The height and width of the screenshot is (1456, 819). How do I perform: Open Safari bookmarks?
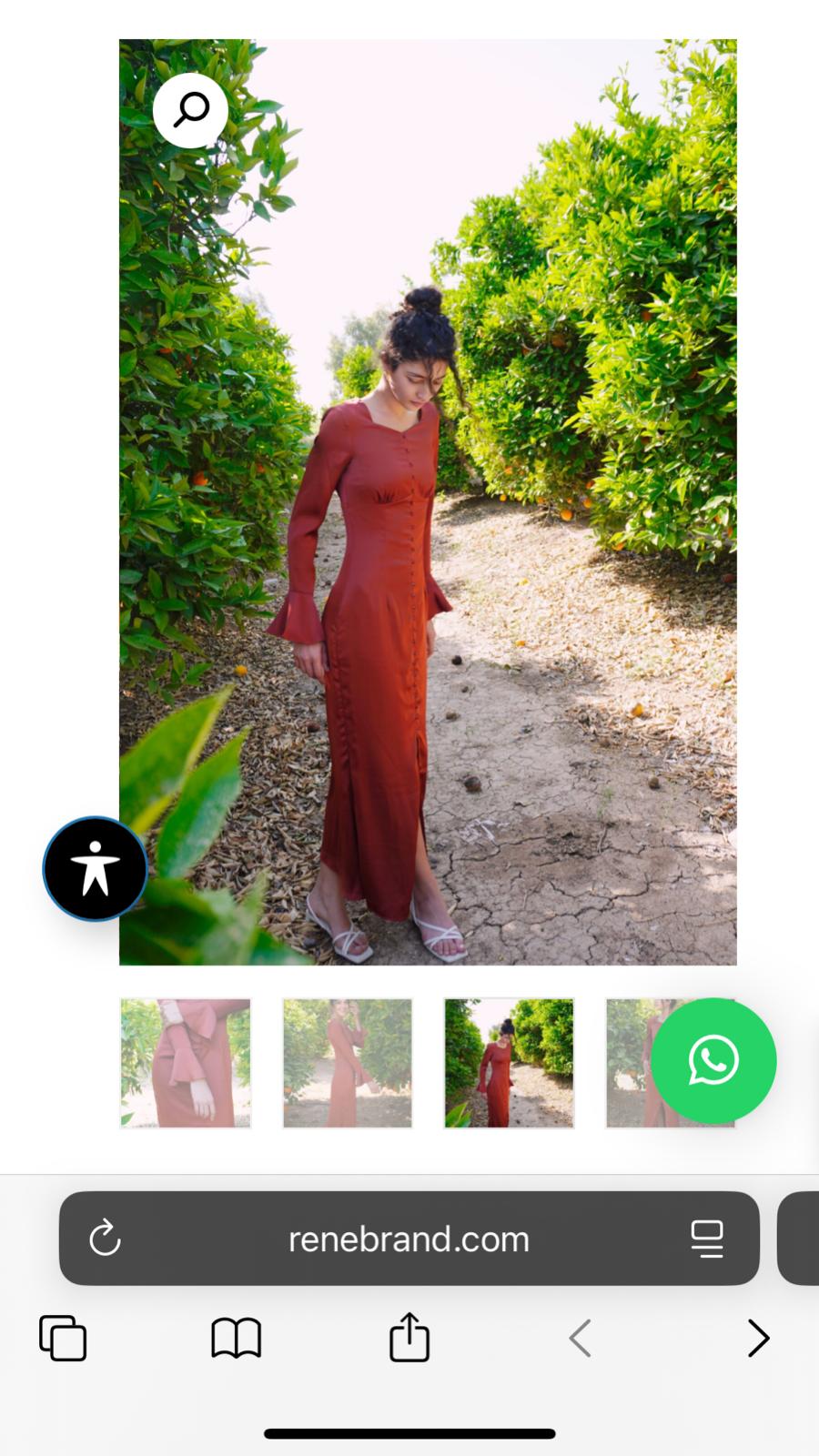pyautogui.click(x=236, y=1339)
